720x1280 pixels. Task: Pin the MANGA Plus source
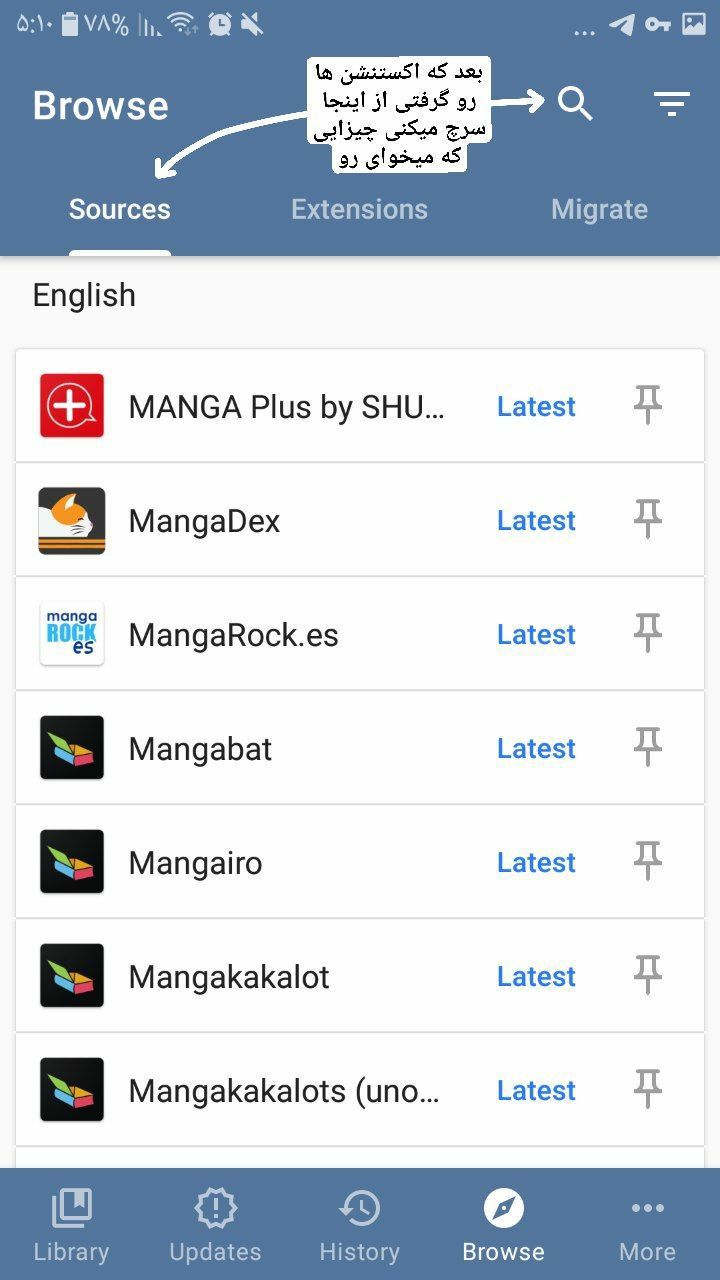pyautogui.click(x=648, y=407)
